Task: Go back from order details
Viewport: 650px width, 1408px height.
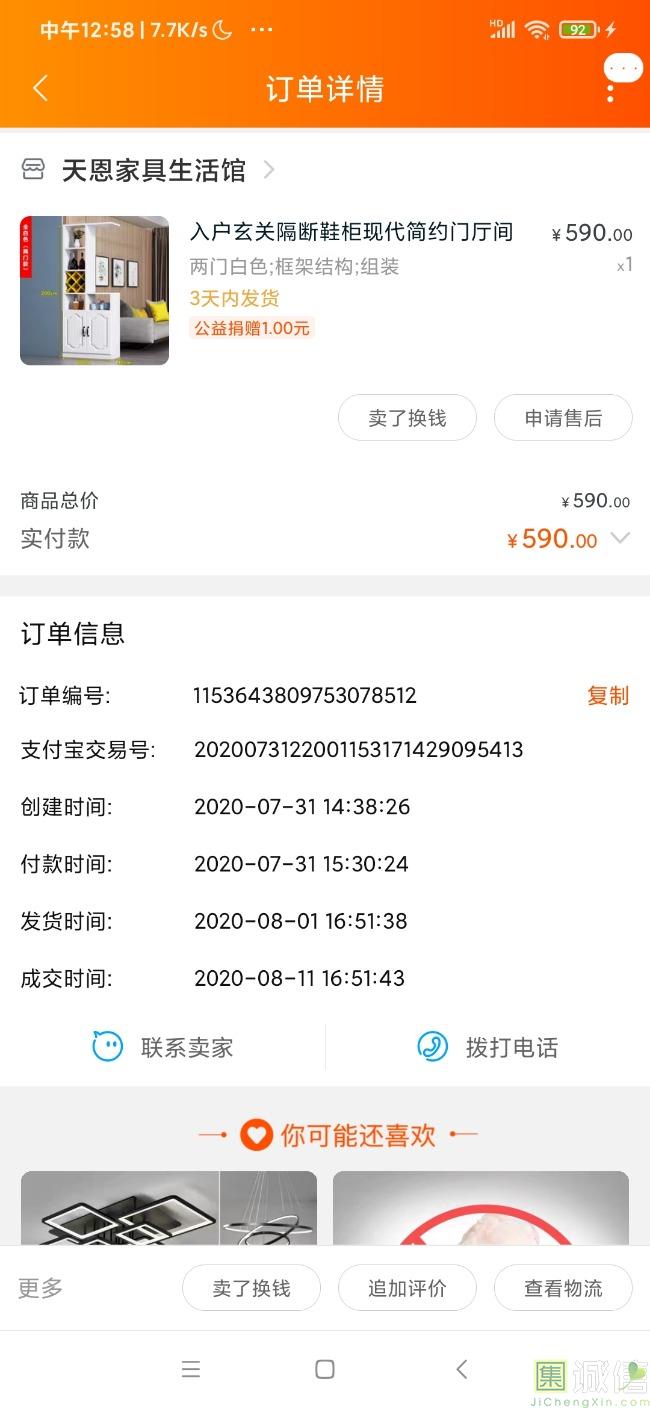Action: 41,88
